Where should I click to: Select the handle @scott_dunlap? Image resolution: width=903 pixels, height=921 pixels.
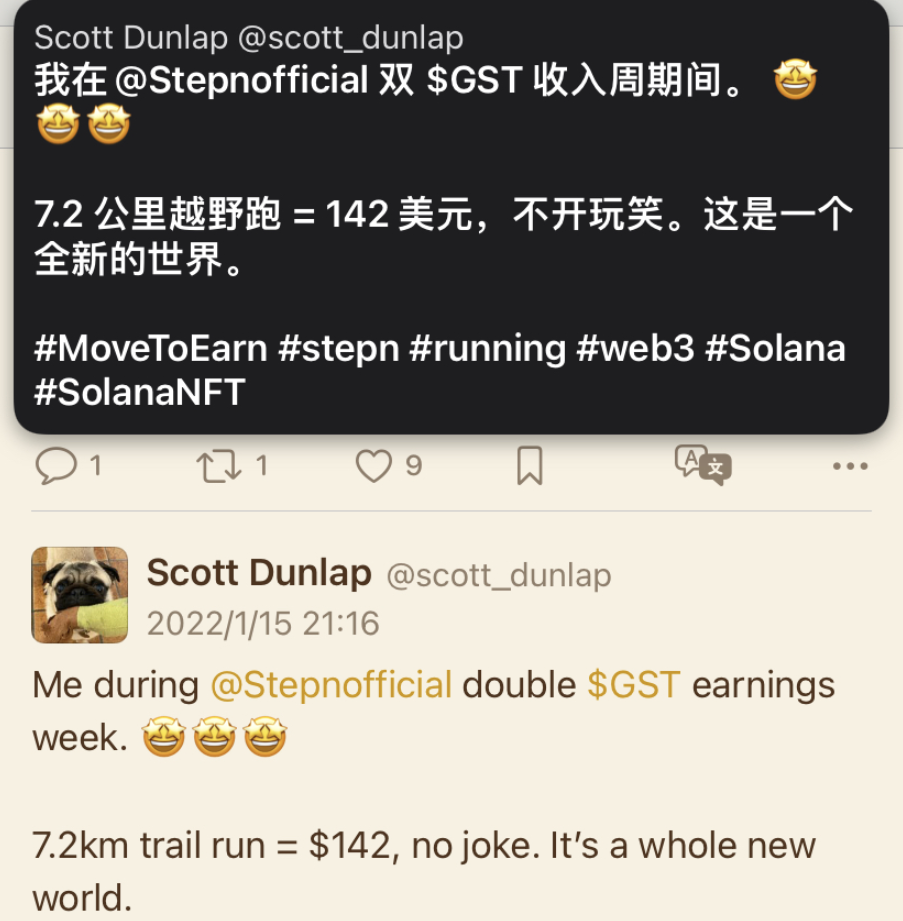[x=497, y=574]
